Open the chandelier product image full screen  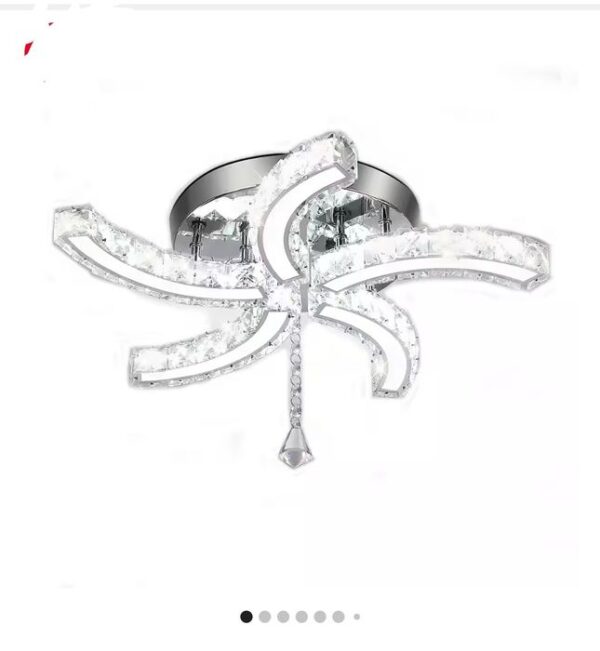point(300,300)
